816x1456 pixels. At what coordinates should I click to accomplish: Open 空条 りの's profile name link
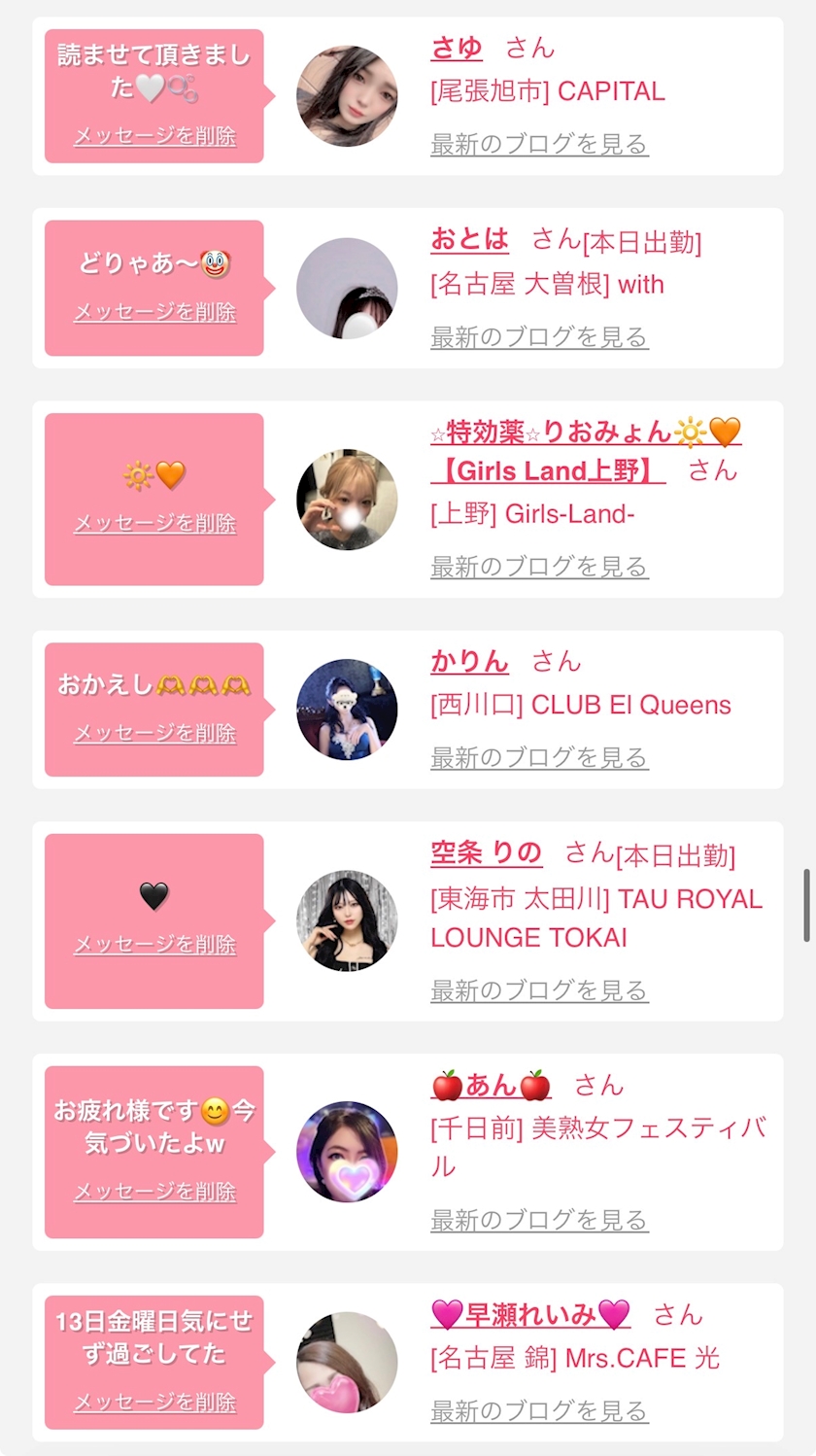point(487,853)
